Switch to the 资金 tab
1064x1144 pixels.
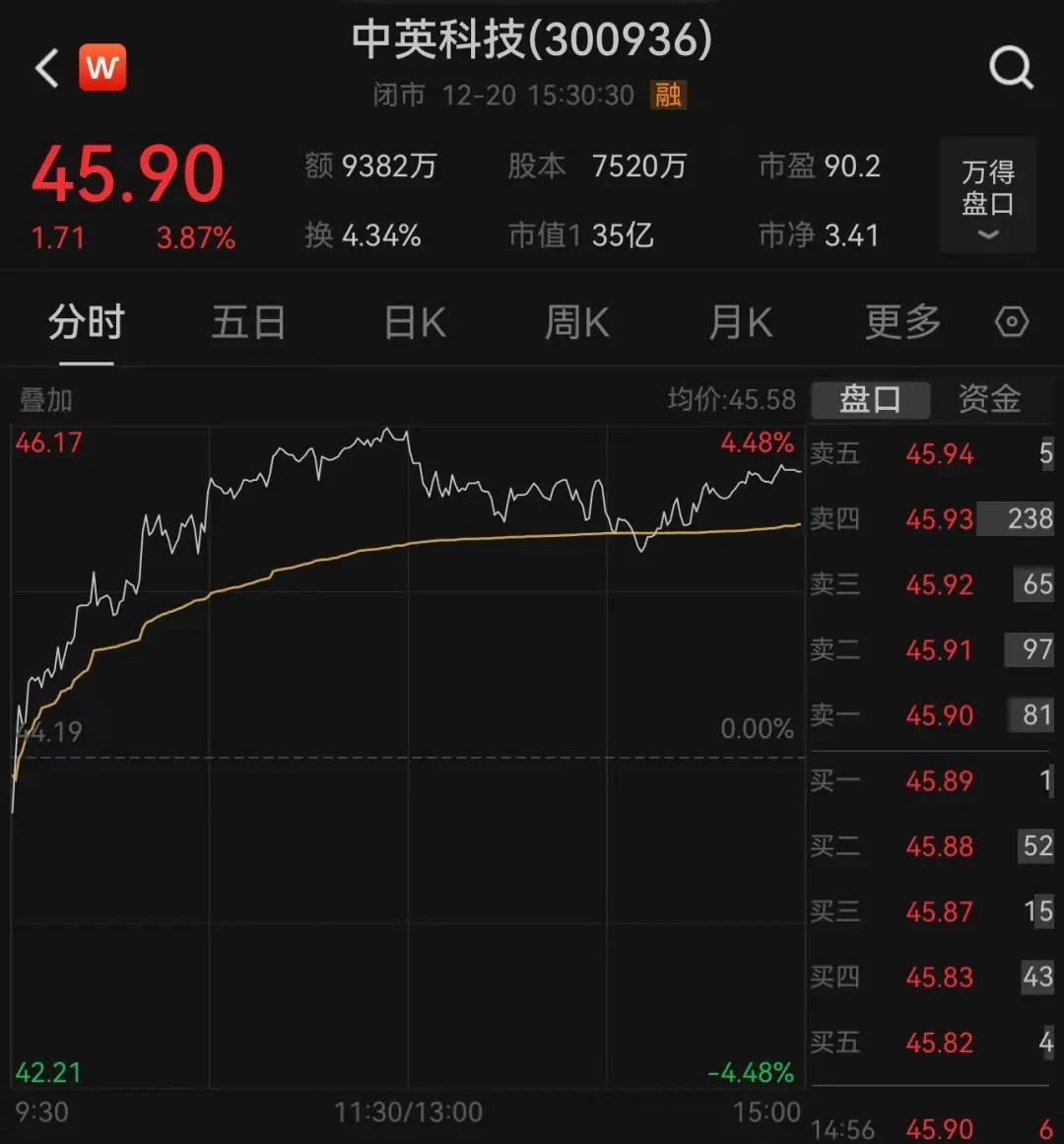[x=989, y=399]
